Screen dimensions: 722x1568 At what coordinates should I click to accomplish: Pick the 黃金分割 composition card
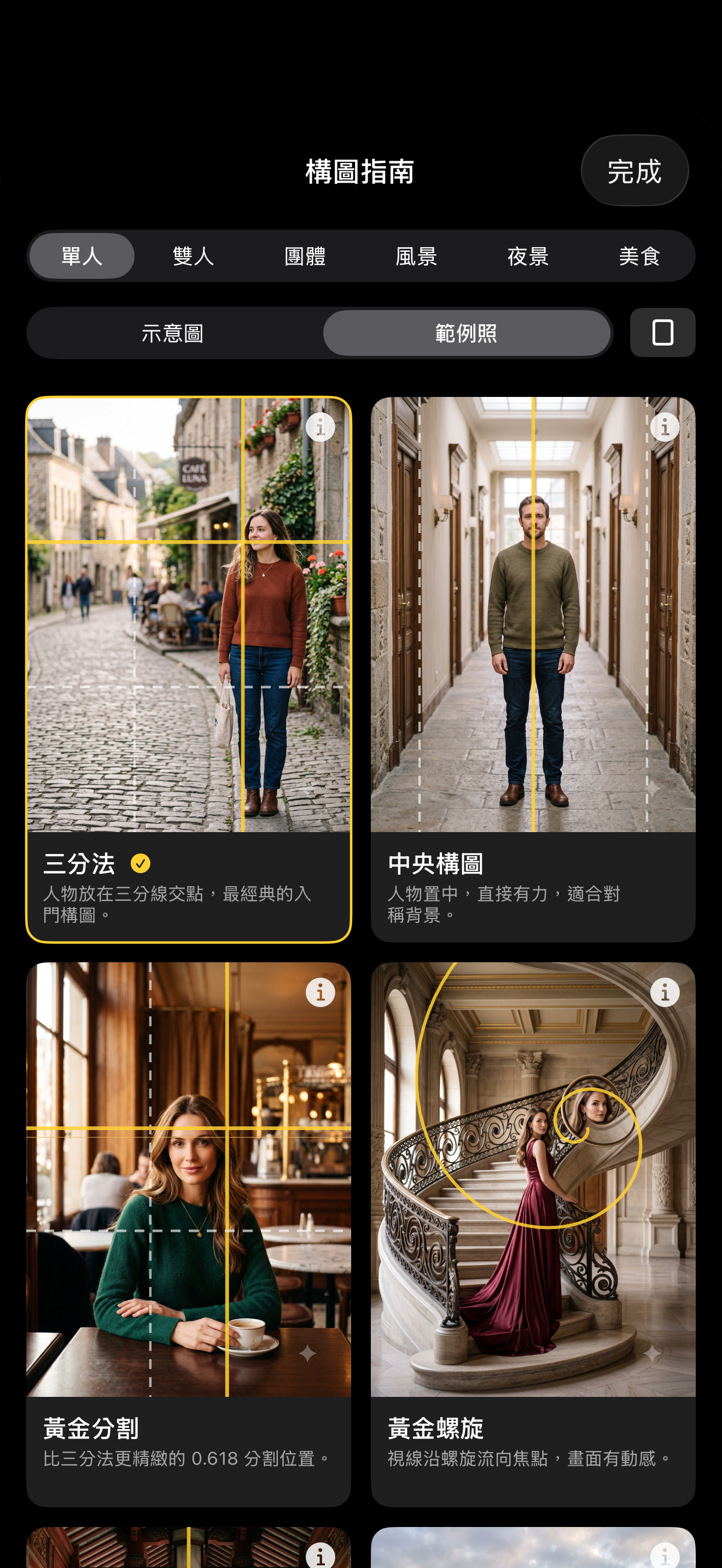pos(189,1234)
